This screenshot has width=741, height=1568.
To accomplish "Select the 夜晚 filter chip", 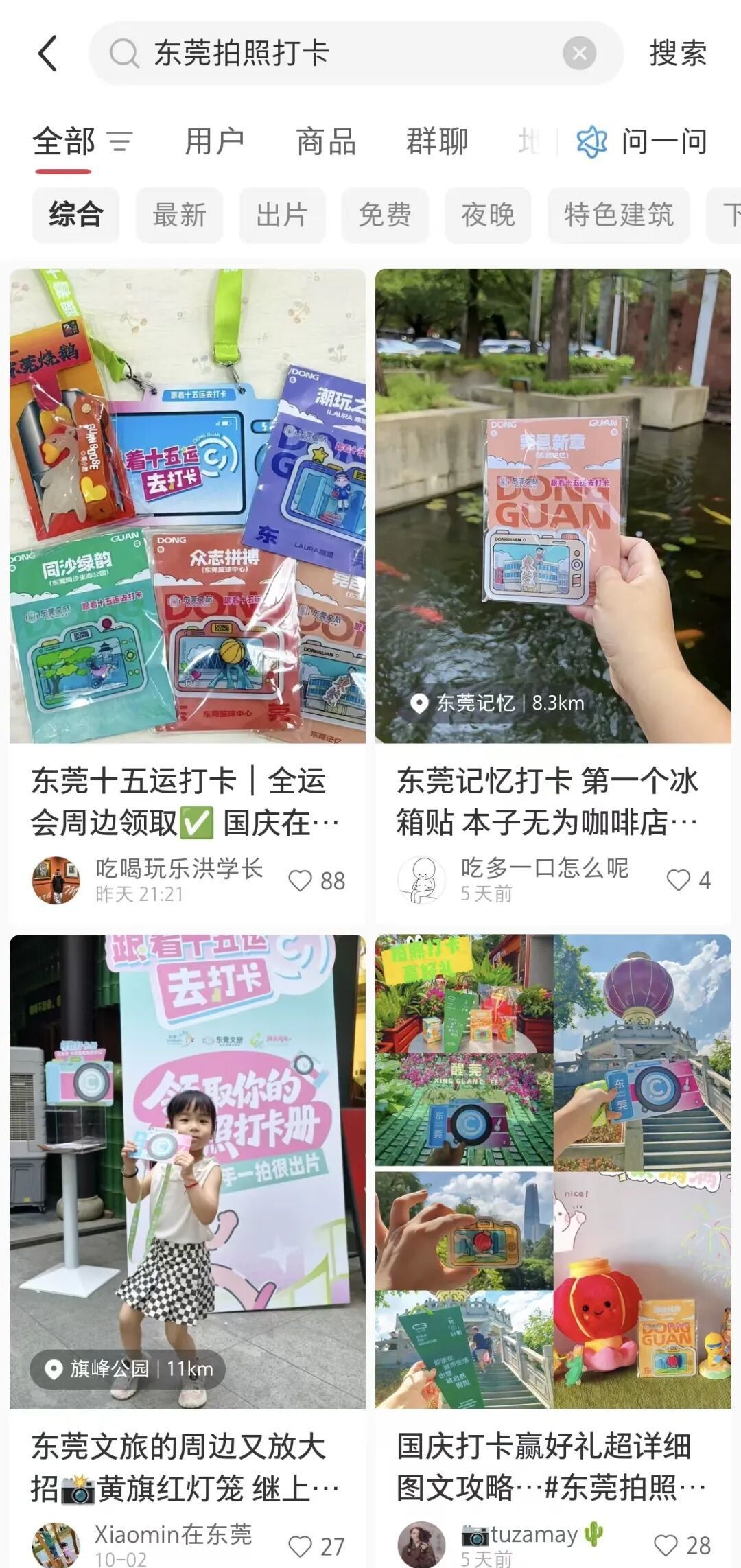I will click(488, 215).
